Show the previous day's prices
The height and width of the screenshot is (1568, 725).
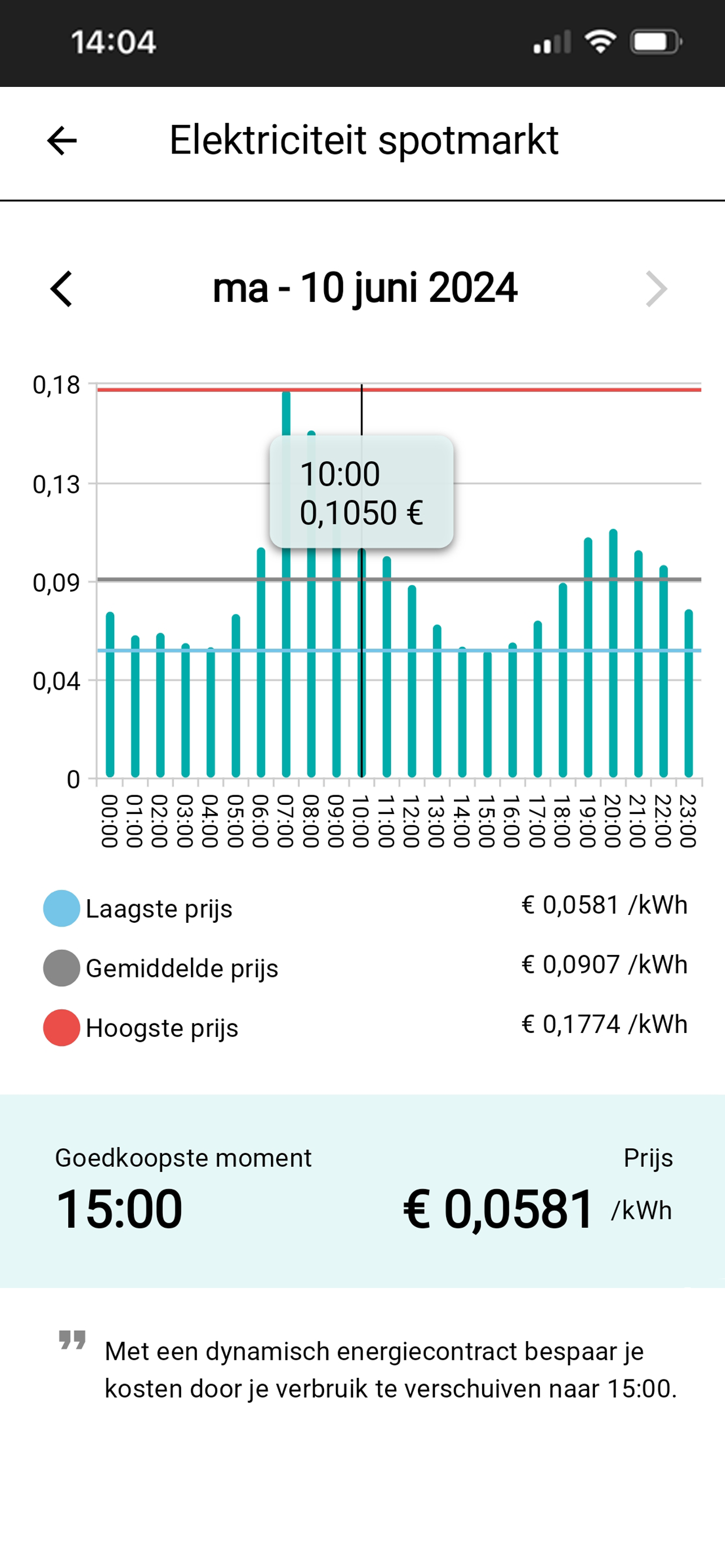62,288
